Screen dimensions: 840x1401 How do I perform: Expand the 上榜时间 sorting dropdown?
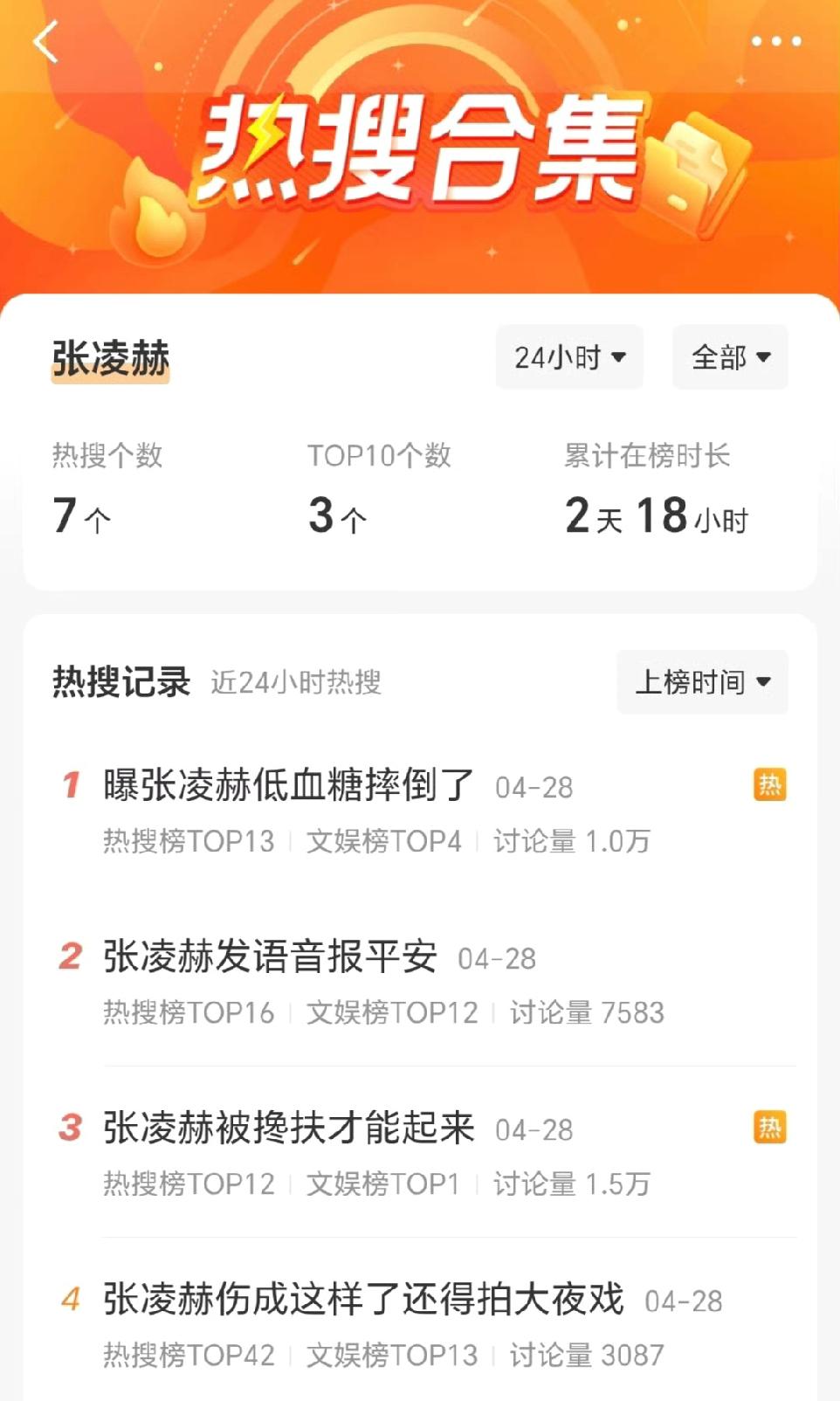[702, 683]
